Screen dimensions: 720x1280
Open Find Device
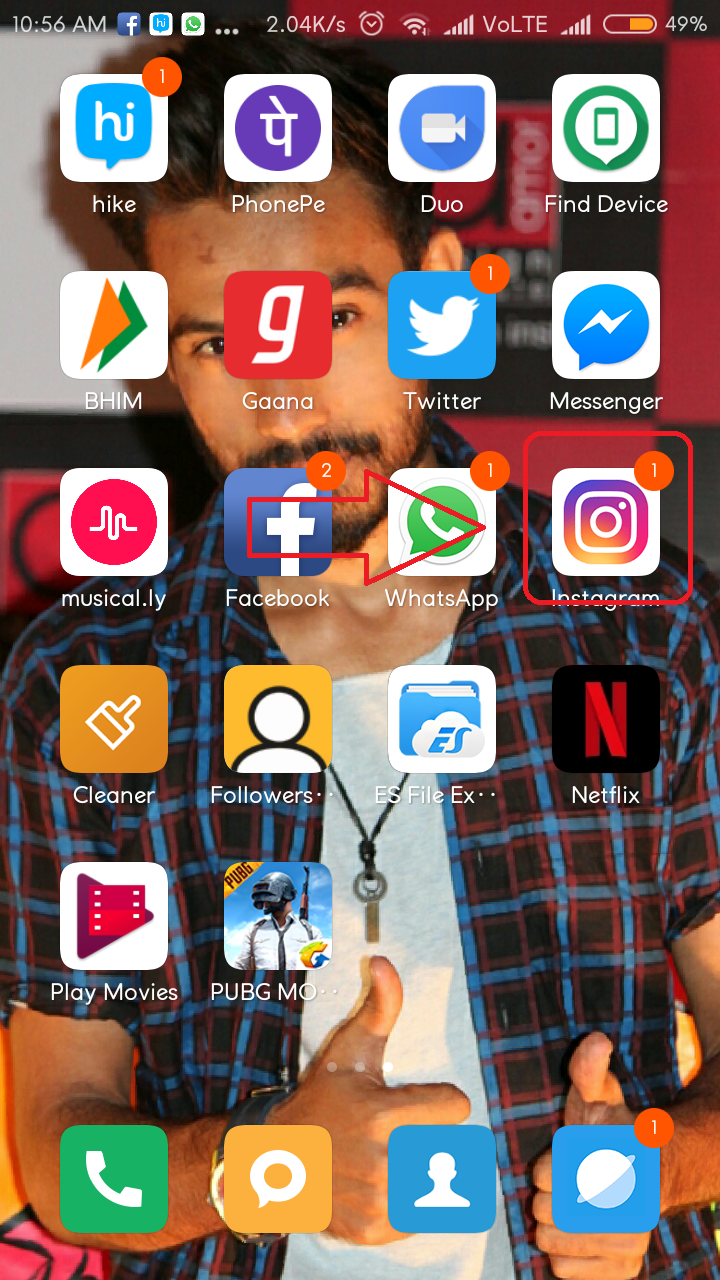point(606,128)
